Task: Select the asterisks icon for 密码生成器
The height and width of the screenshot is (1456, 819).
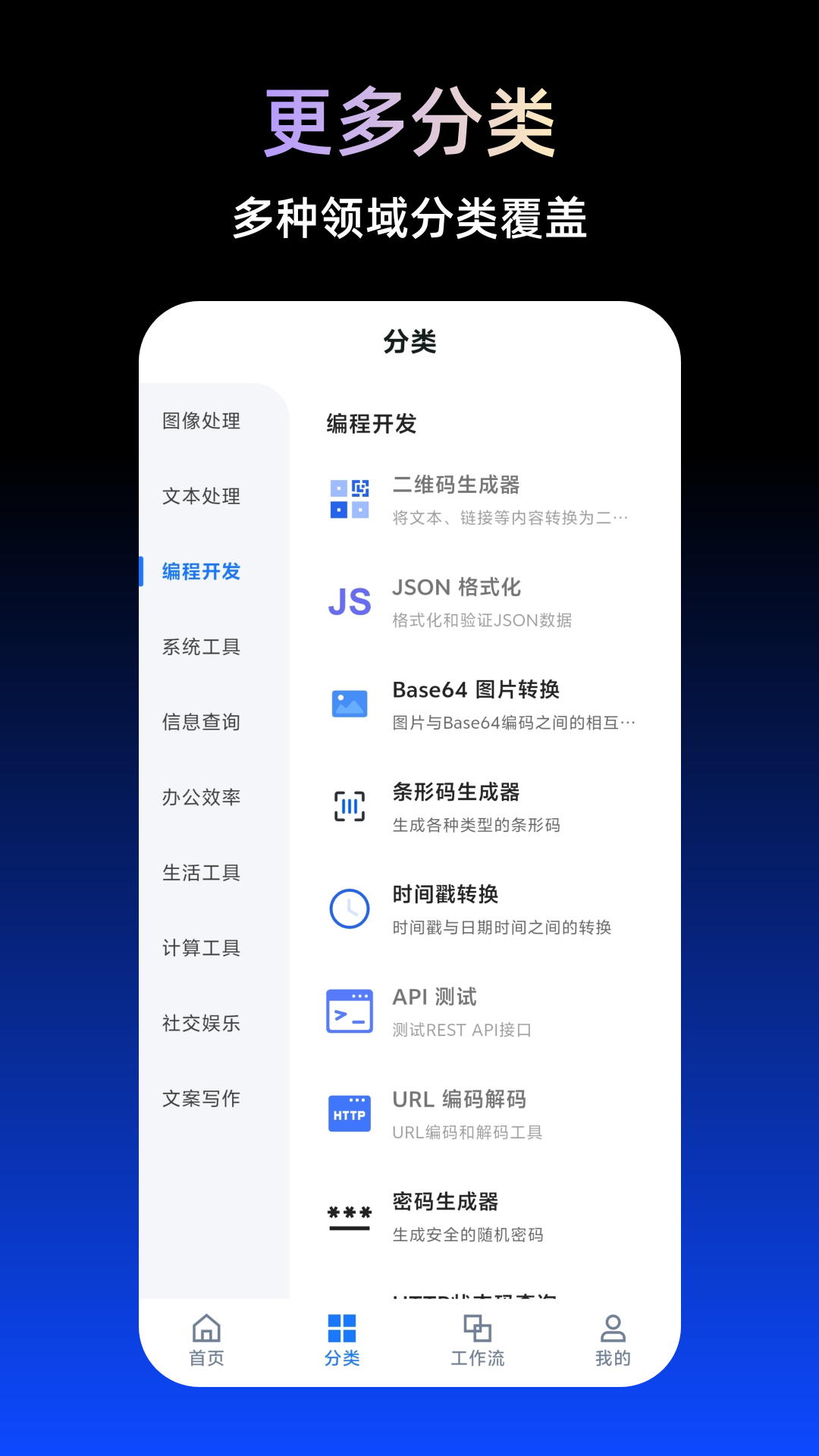Action: 348,1213
